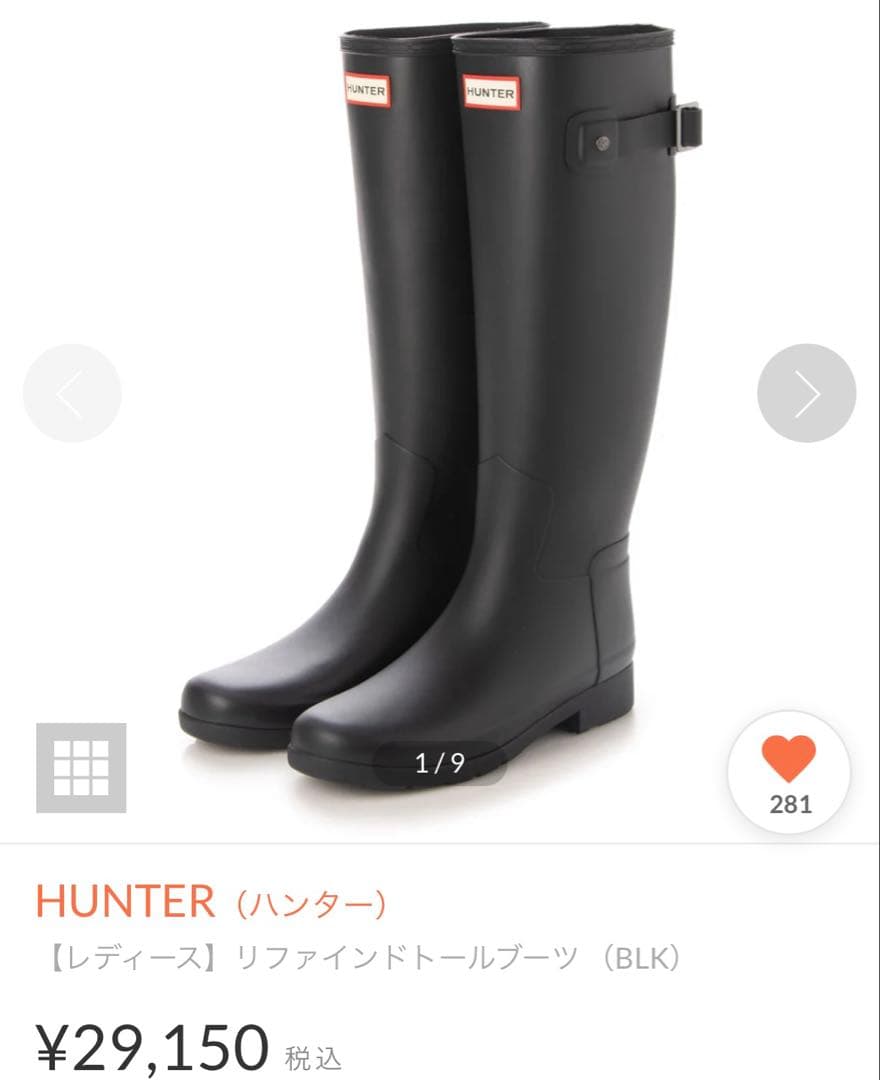
Task: Go to the previous product image
Action: (x=72, y=393)
